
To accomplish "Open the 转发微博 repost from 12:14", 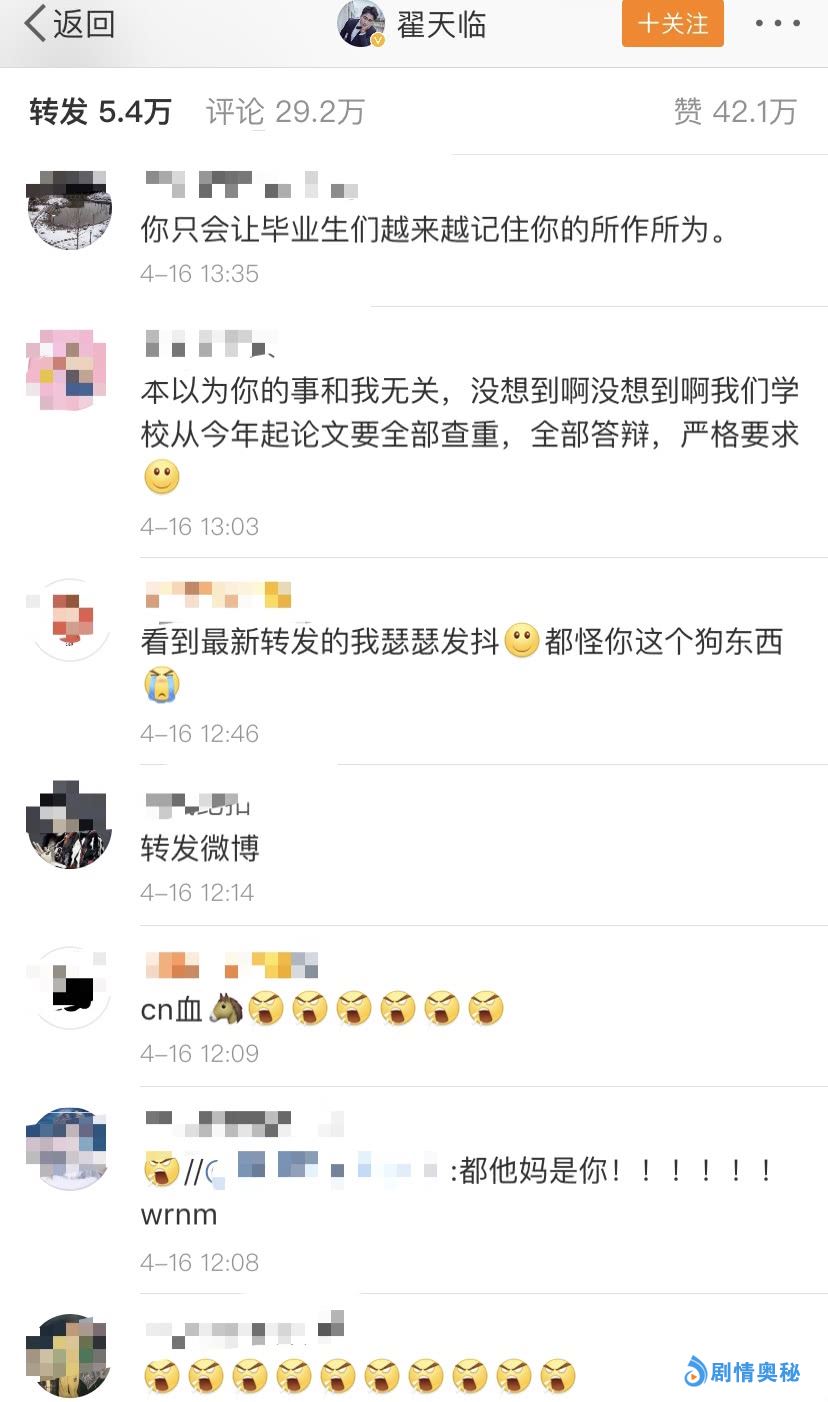I will click(x=200, y=848).
